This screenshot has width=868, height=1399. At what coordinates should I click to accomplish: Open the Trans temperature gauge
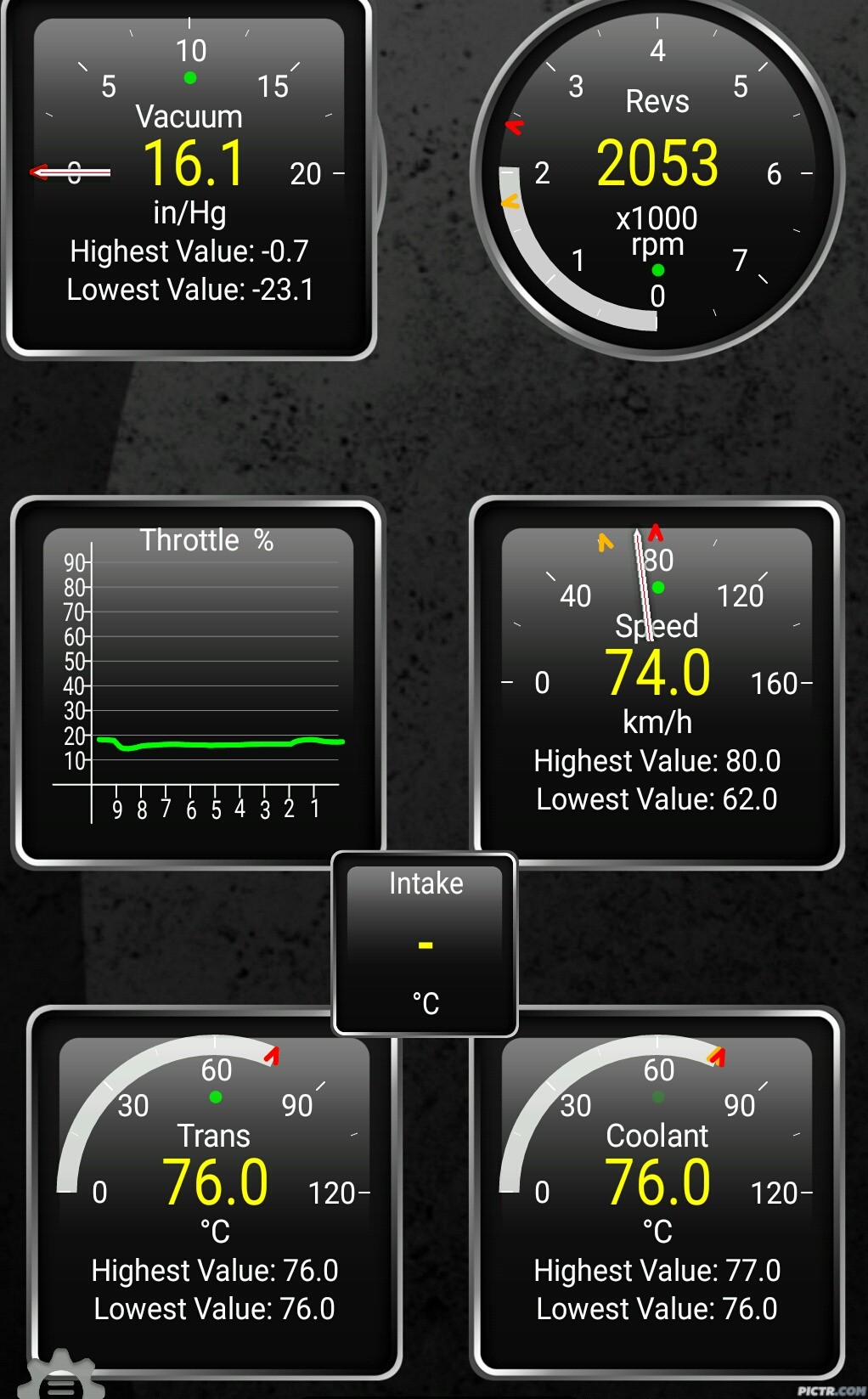coord(214,1189)
